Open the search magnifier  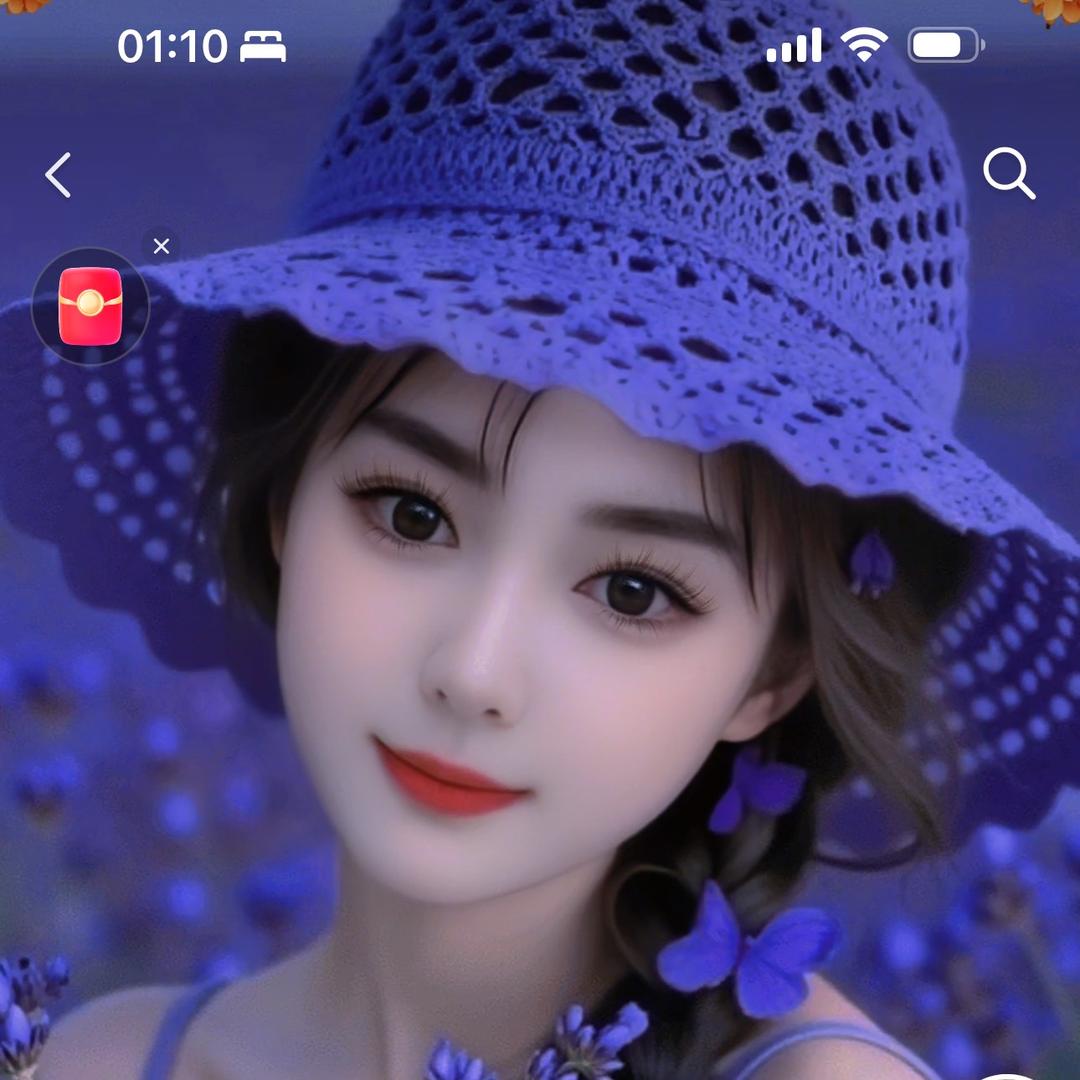(x=1008, y=174)
